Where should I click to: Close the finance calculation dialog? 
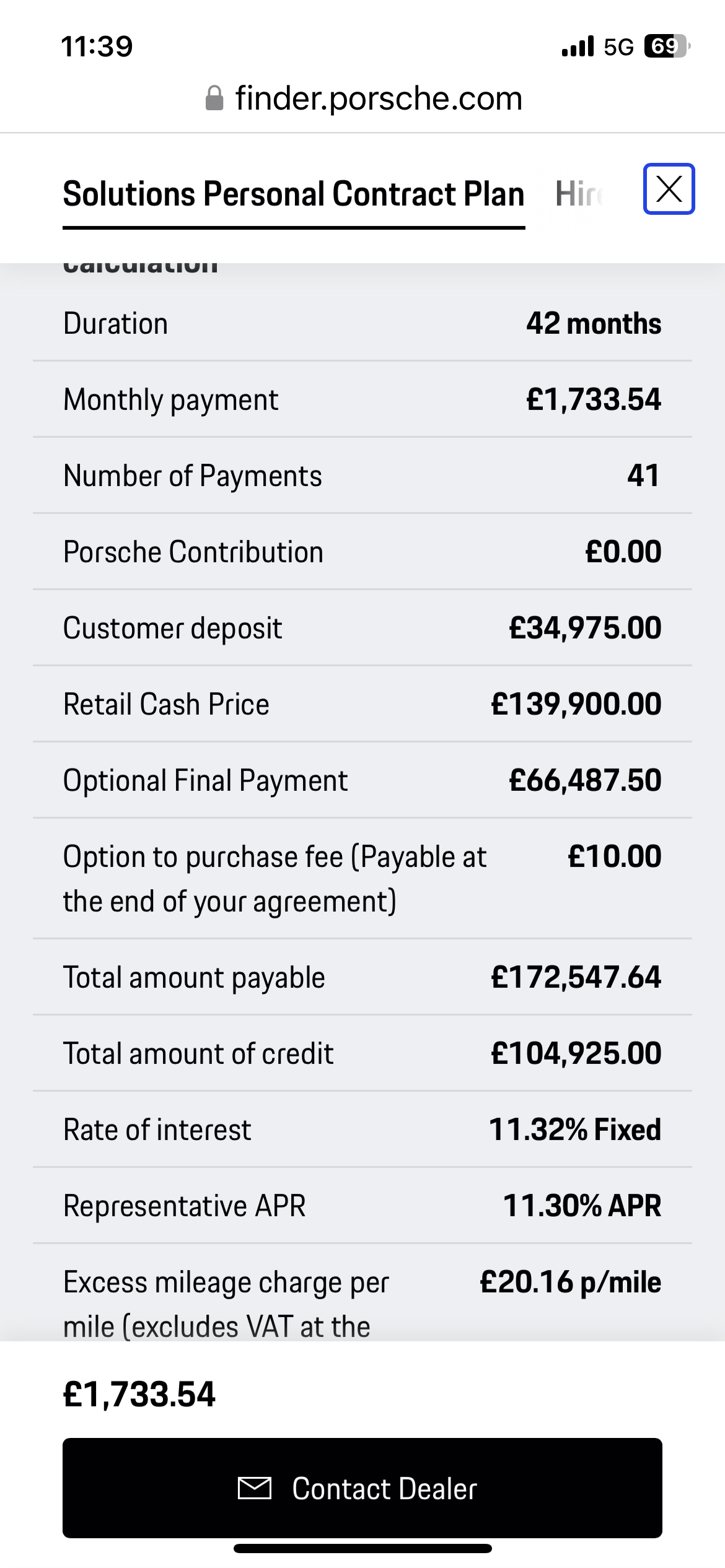coord(669,189)
